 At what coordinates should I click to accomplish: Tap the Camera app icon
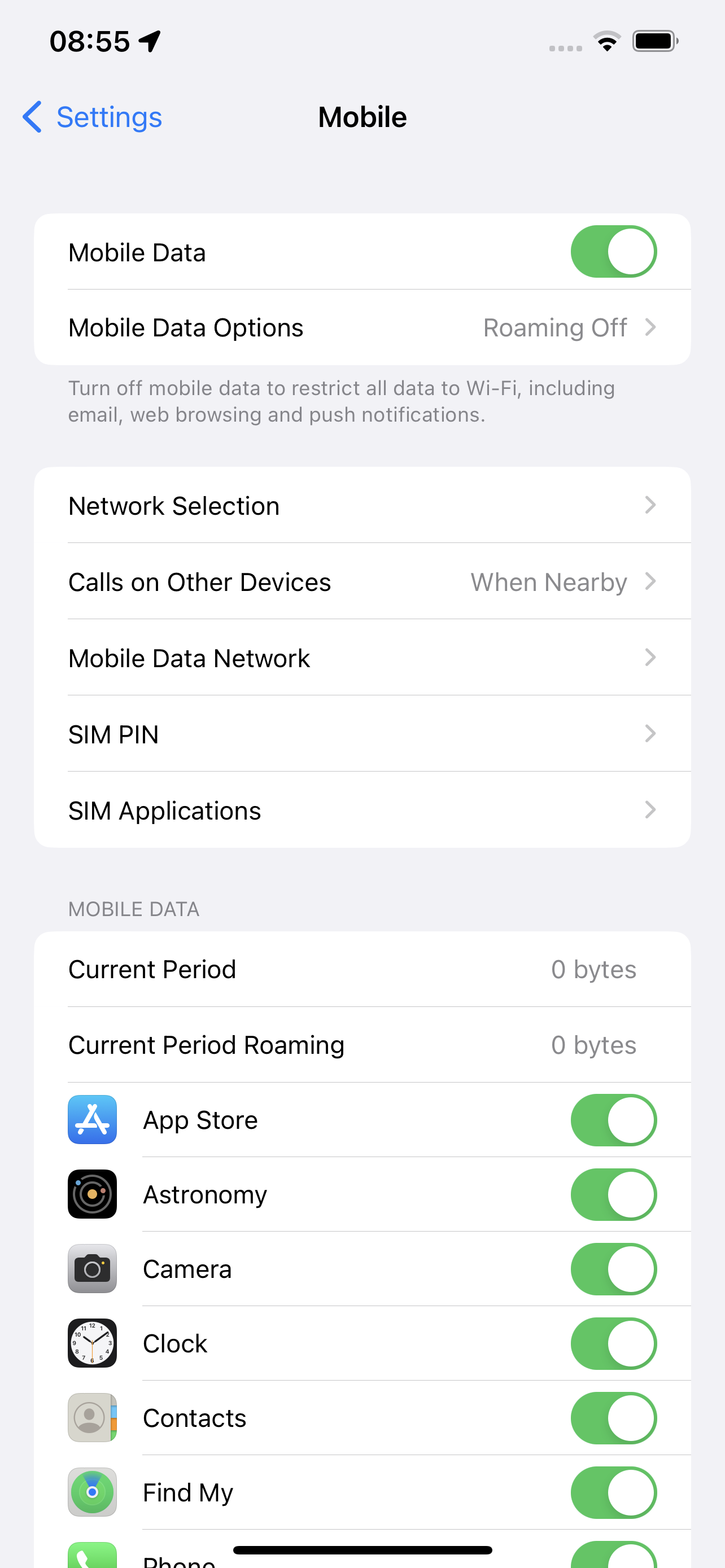pos(92,1269)
